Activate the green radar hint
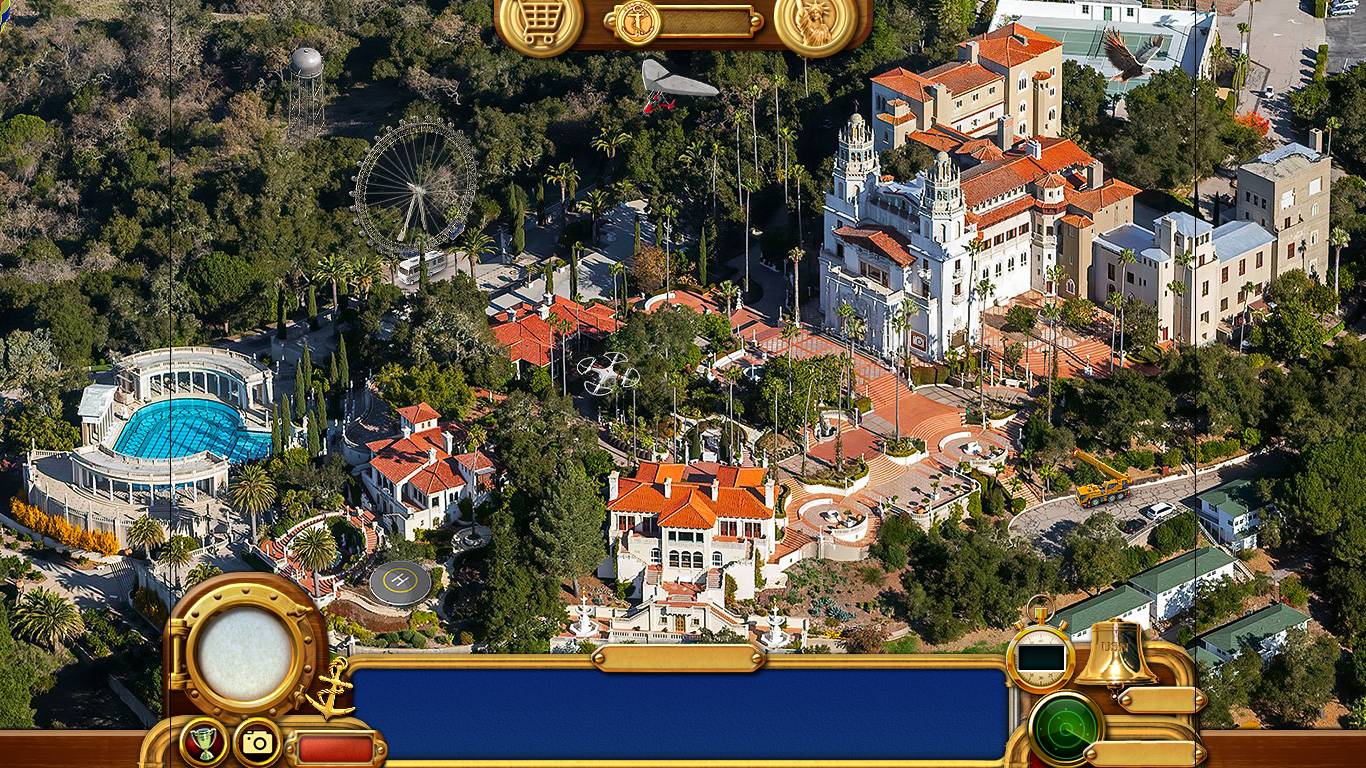This screenshot has height=768, width=1366. click(1065, 728)
